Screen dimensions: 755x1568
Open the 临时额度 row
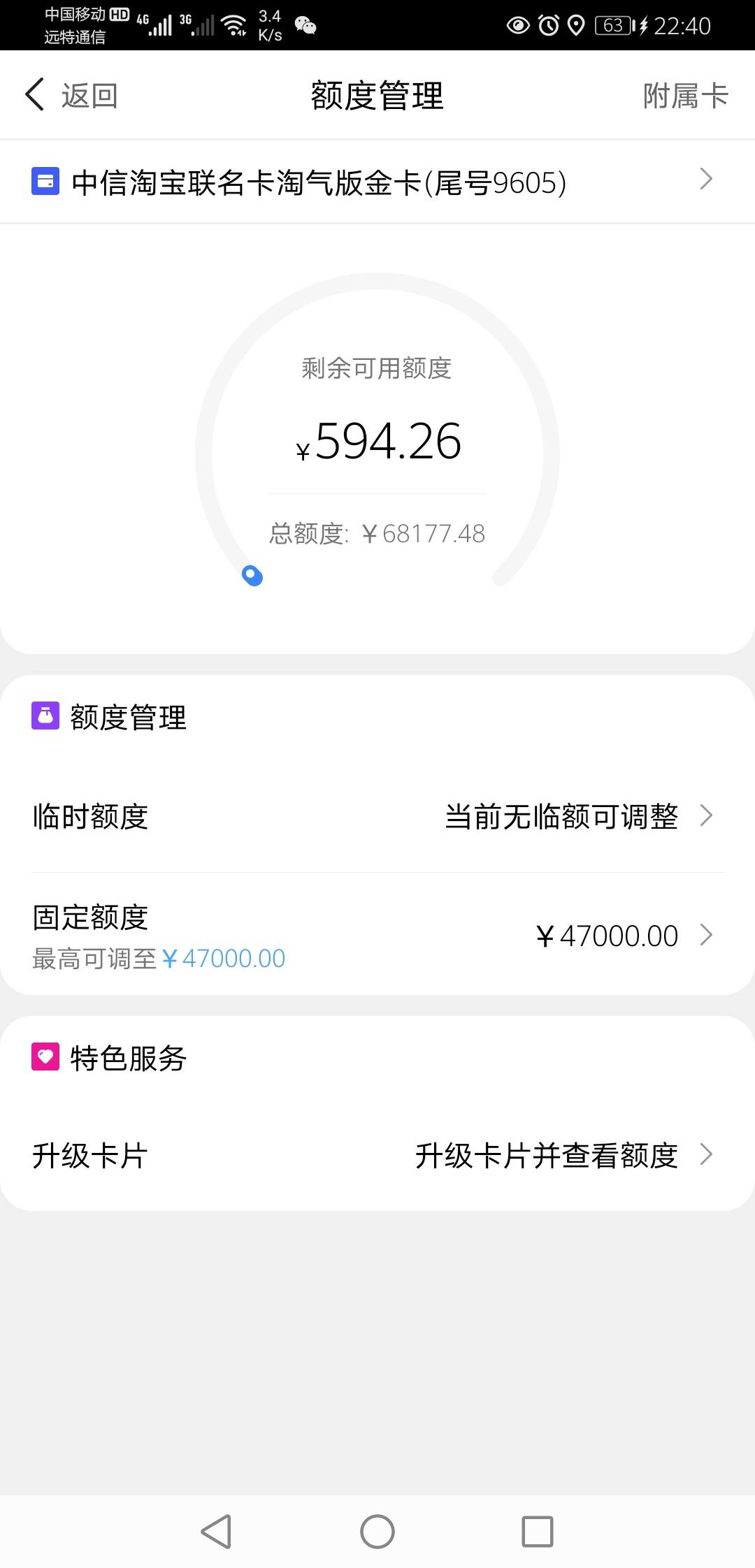pyautogui.click(x=377, y=816)
